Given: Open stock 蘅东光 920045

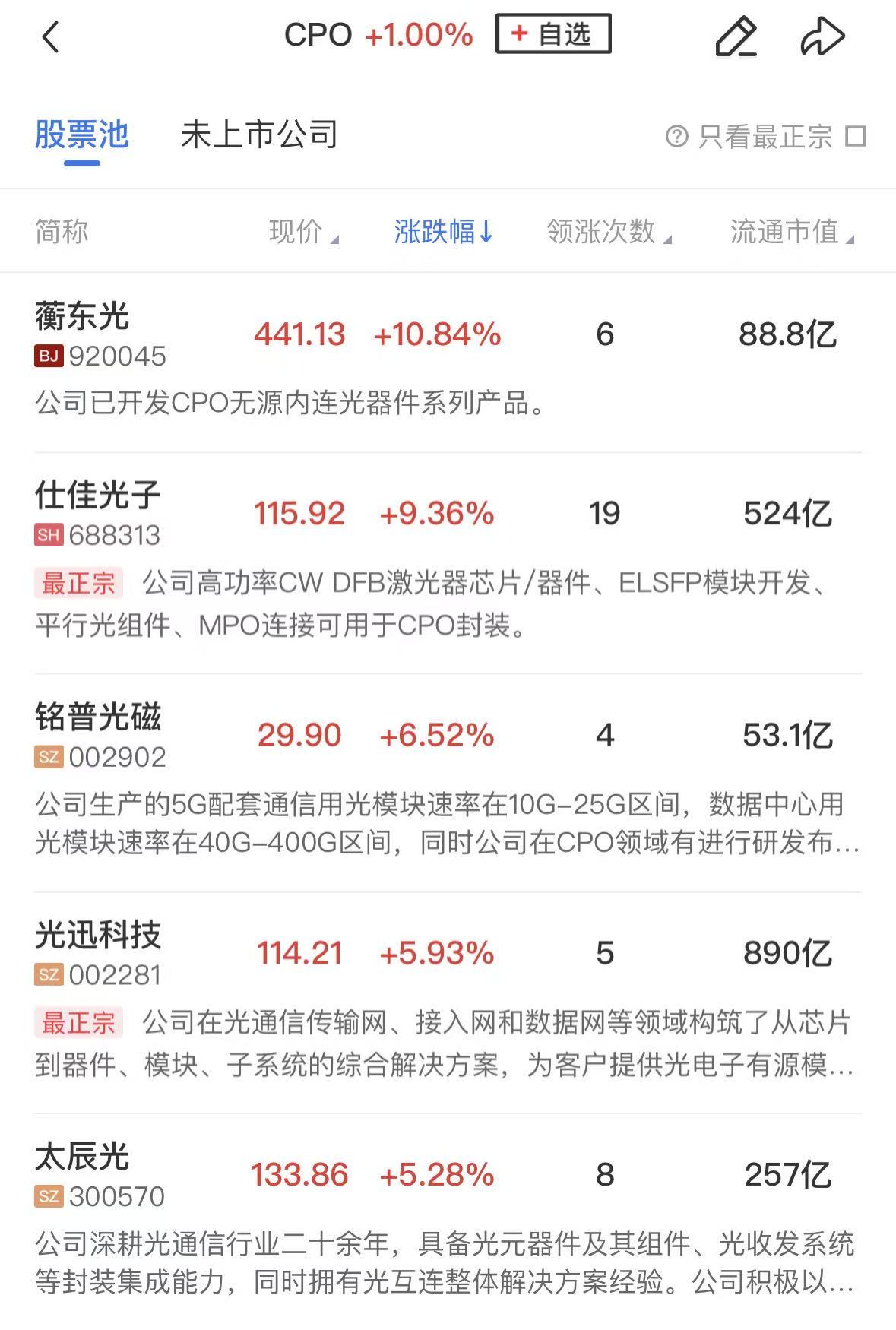Looking at the screenshot, I should point(99,334).
